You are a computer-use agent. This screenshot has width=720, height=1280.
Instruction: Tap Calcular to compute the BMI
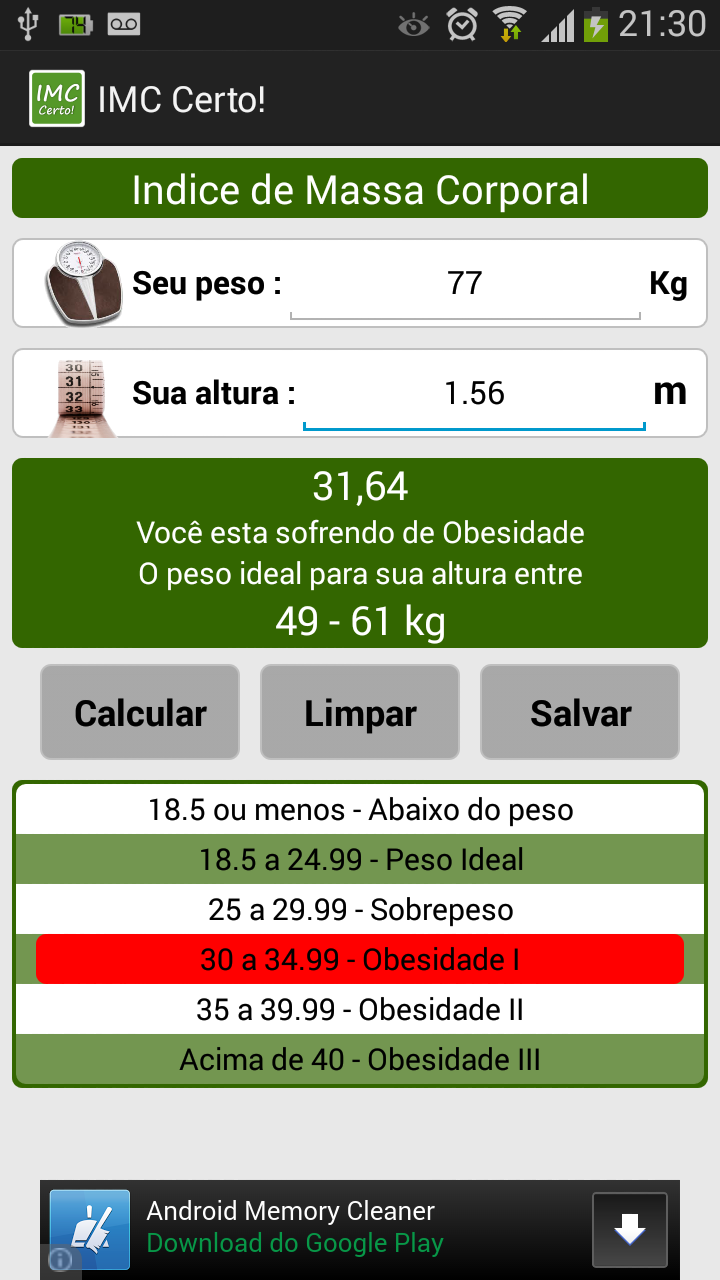point(140,713)
